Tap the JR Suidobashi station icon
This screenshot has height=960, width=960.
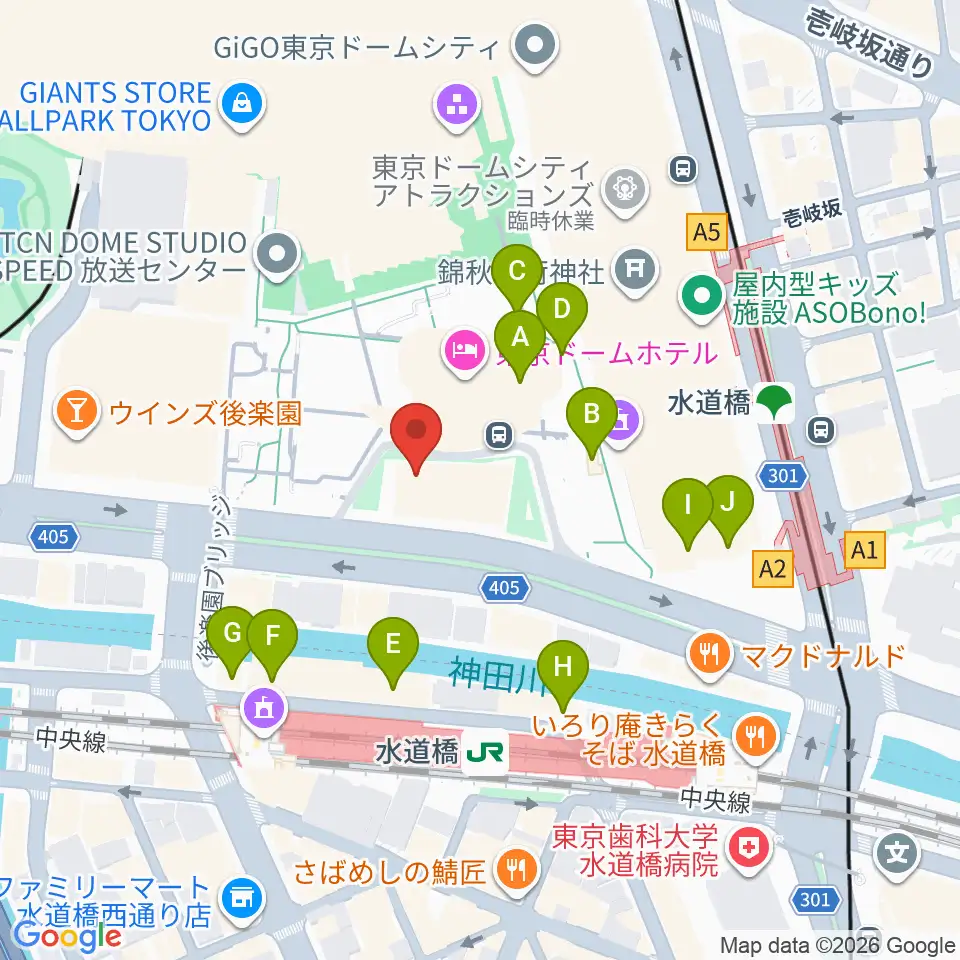click(486, 752)
